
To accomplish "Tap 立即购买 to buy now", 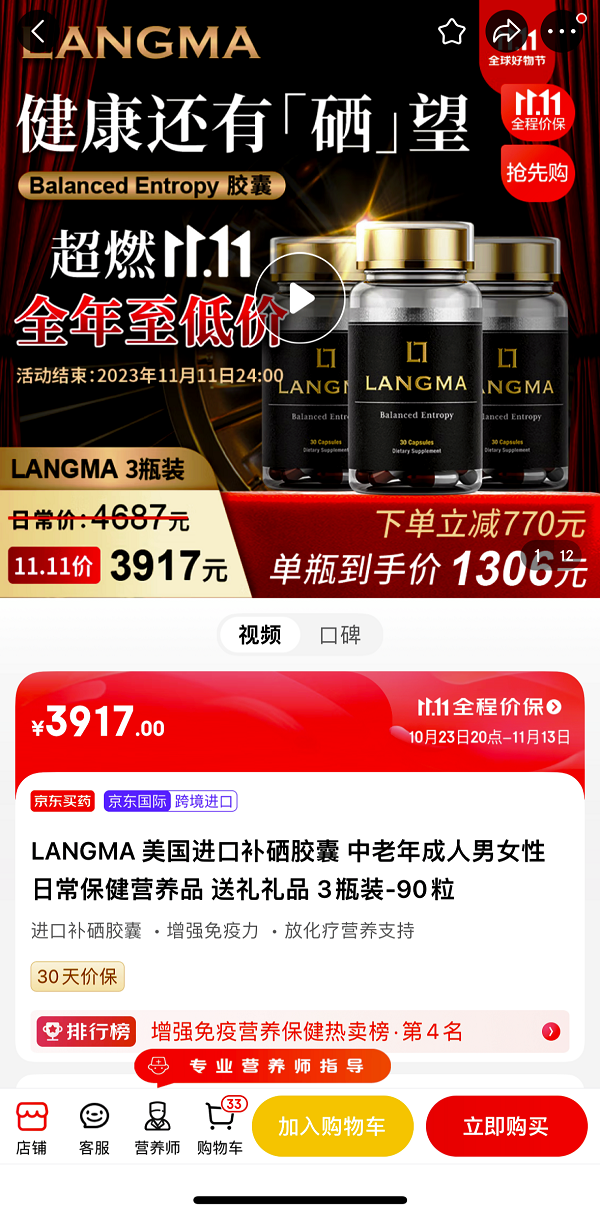I will tap(506, 1126).
